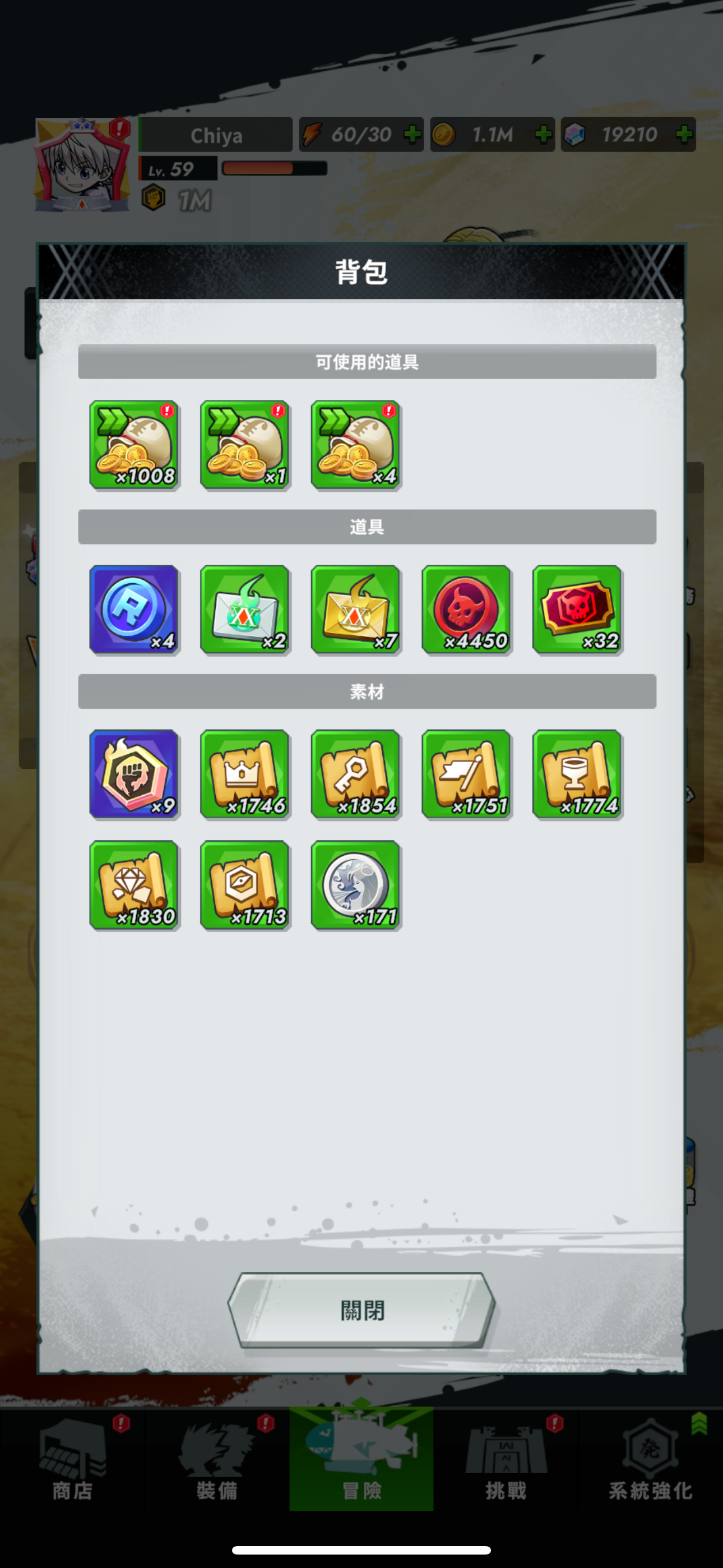
Task: Select the silver coin material x171
Action: (355, 885)
